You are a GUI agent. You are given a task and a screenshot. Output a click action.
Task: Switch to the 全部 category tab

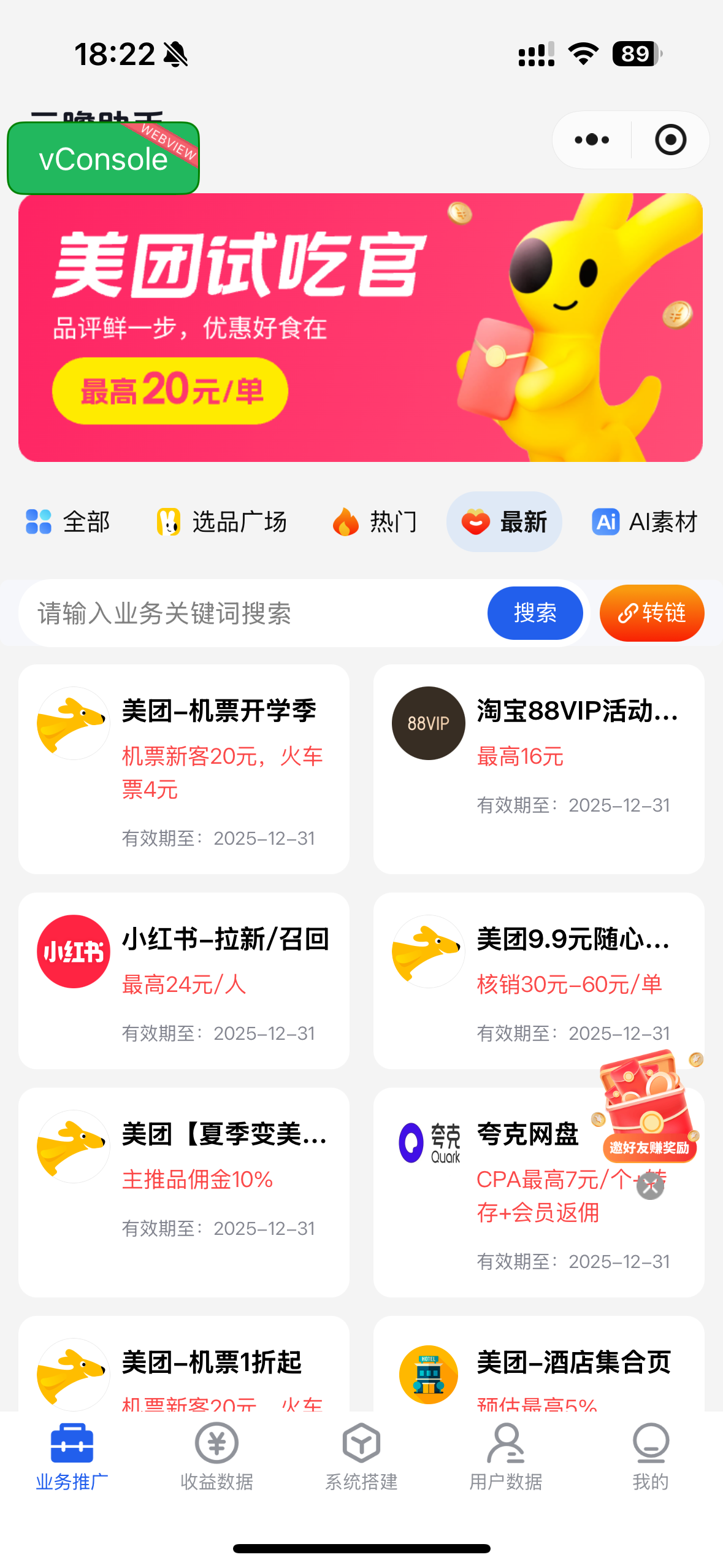[68, 522]
